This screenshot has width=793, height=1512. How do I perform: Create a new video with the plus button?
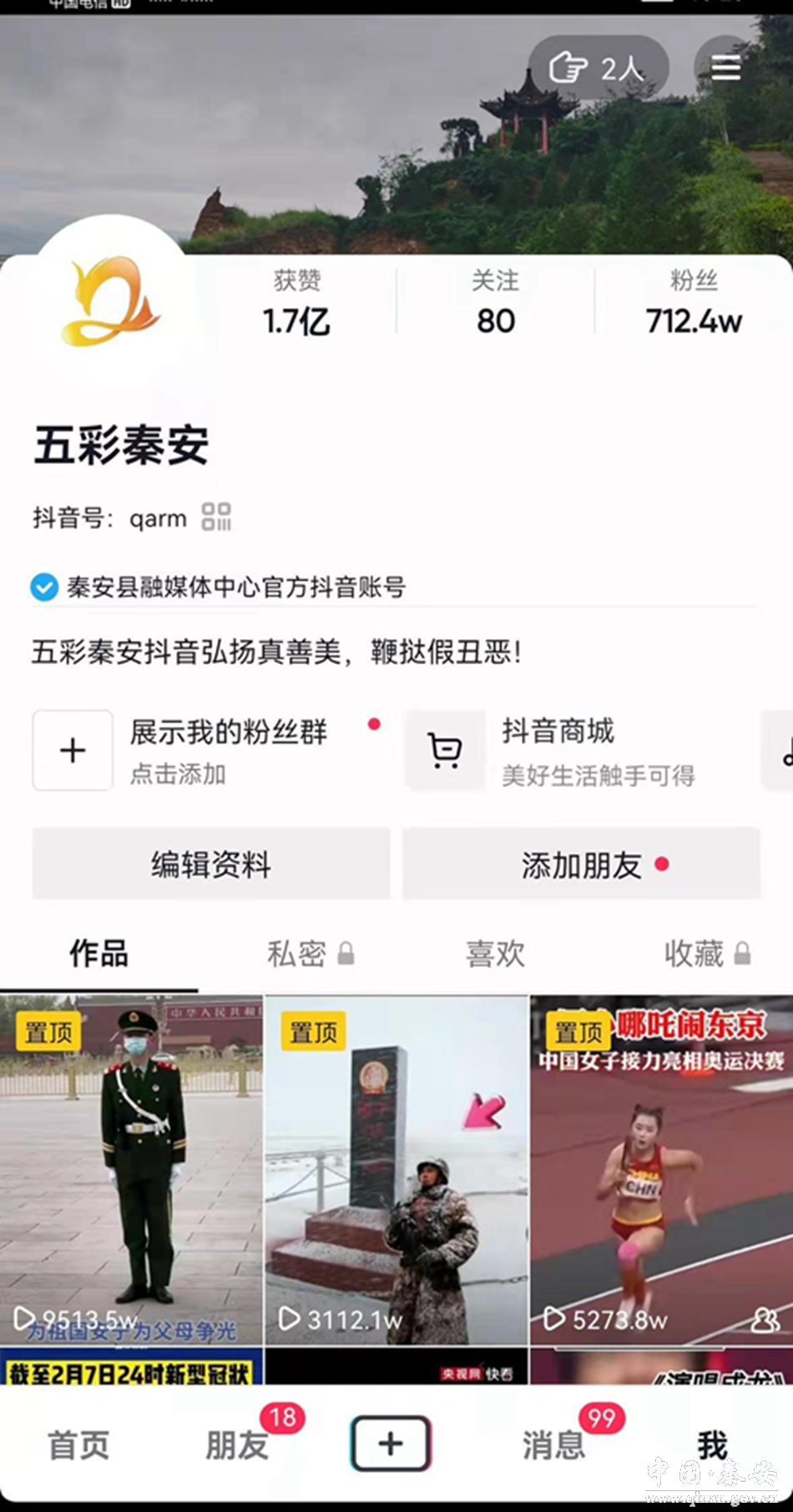(391, 1444)
